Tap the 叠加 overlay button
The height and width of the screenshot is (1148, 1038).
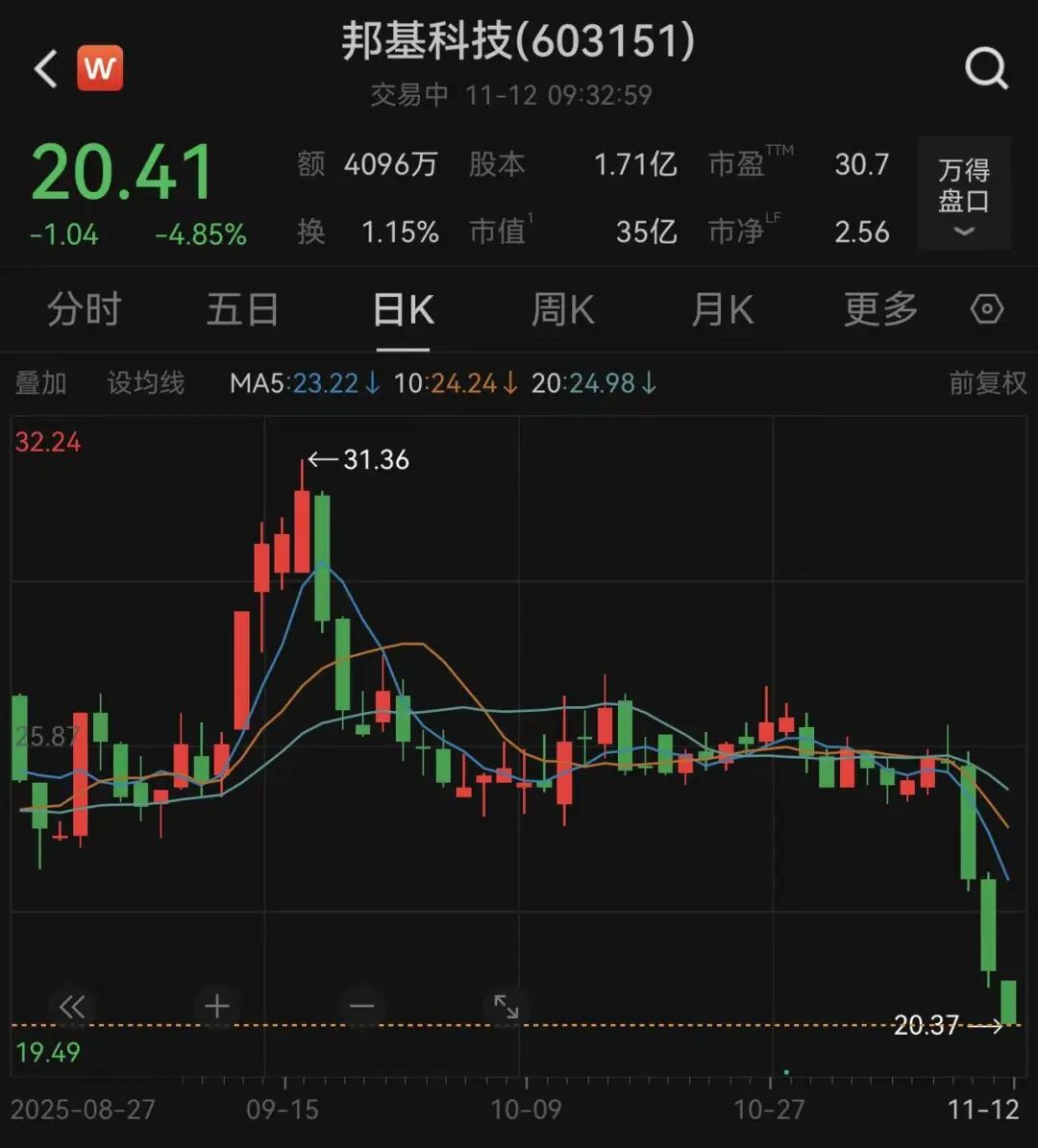[41, 382]
